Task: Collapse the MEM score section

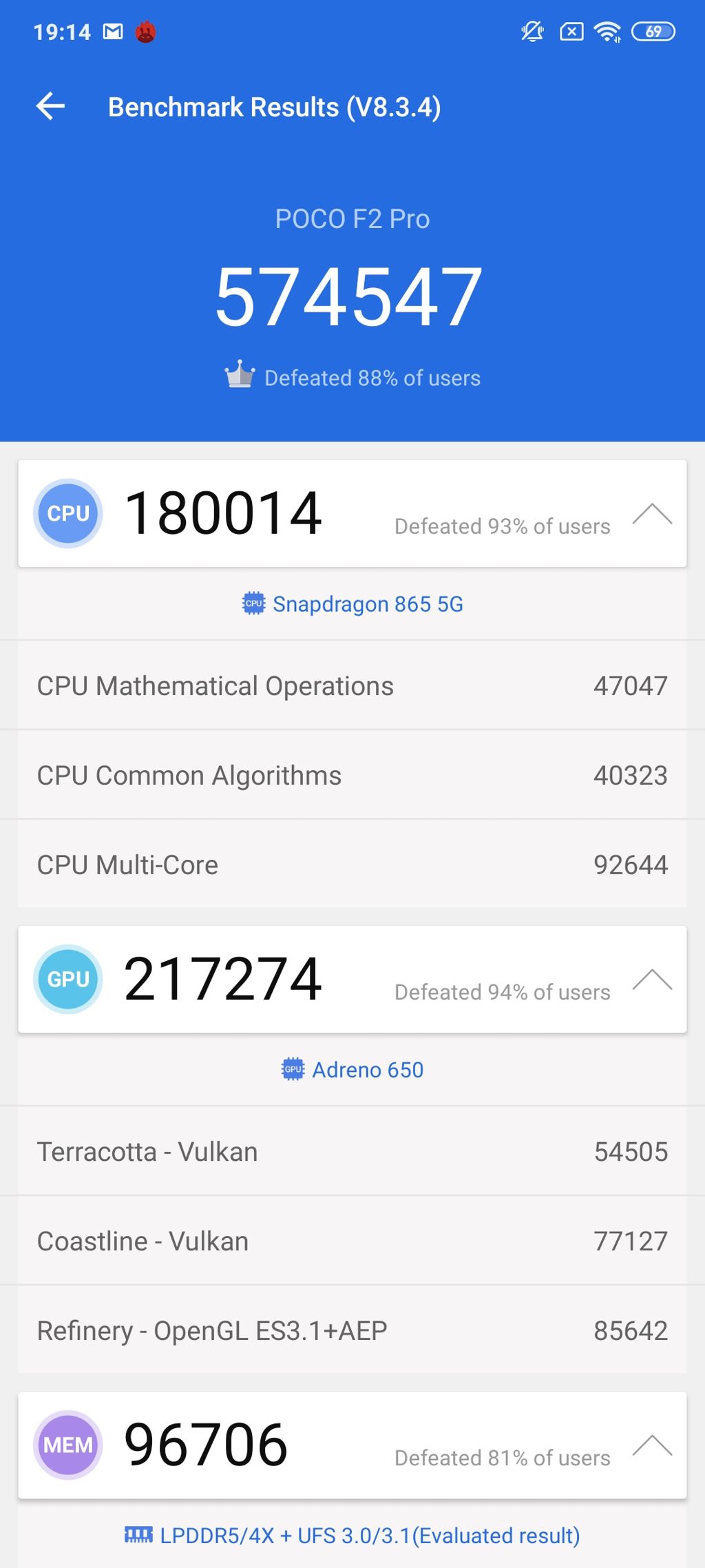Action: (651, 1445)
